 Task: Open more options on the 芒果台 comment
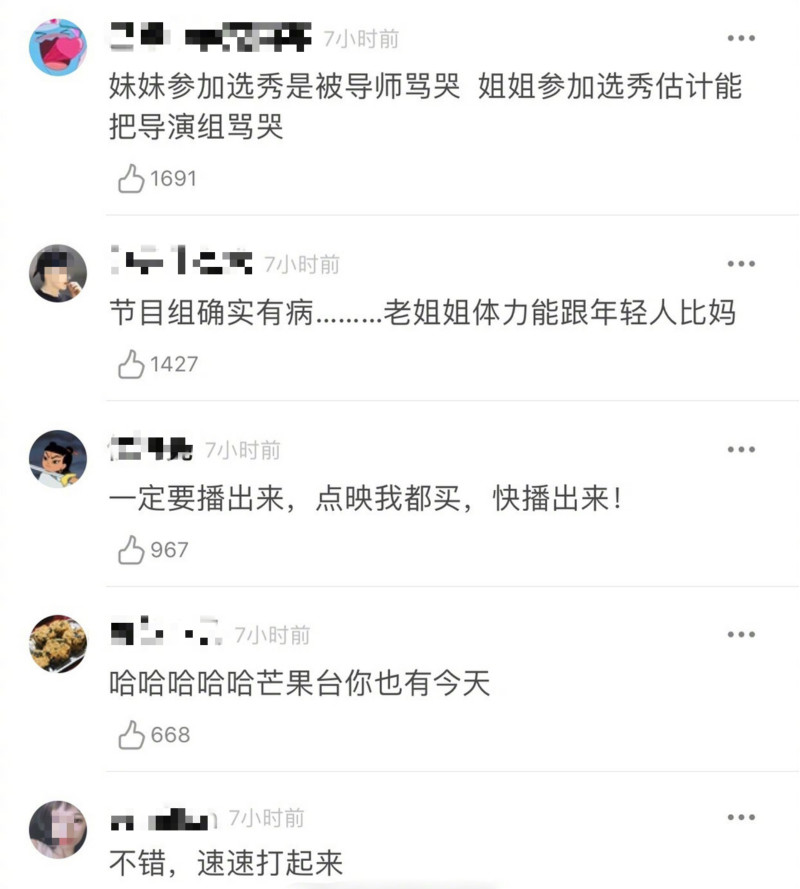[741, 635]
